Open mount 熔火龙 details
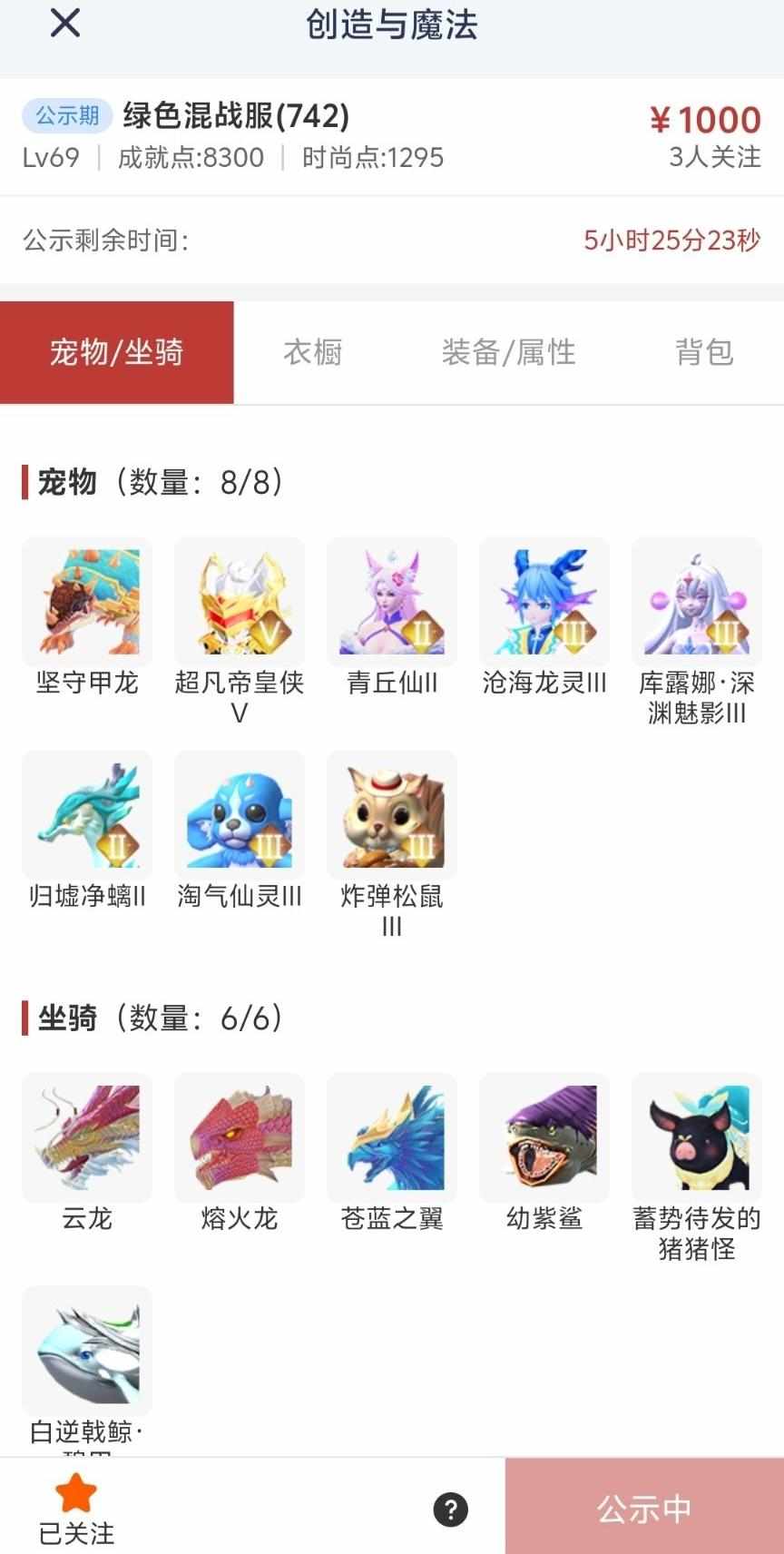The height and width of the screenshot is (1554, 784). click(x=240, y=1138)
